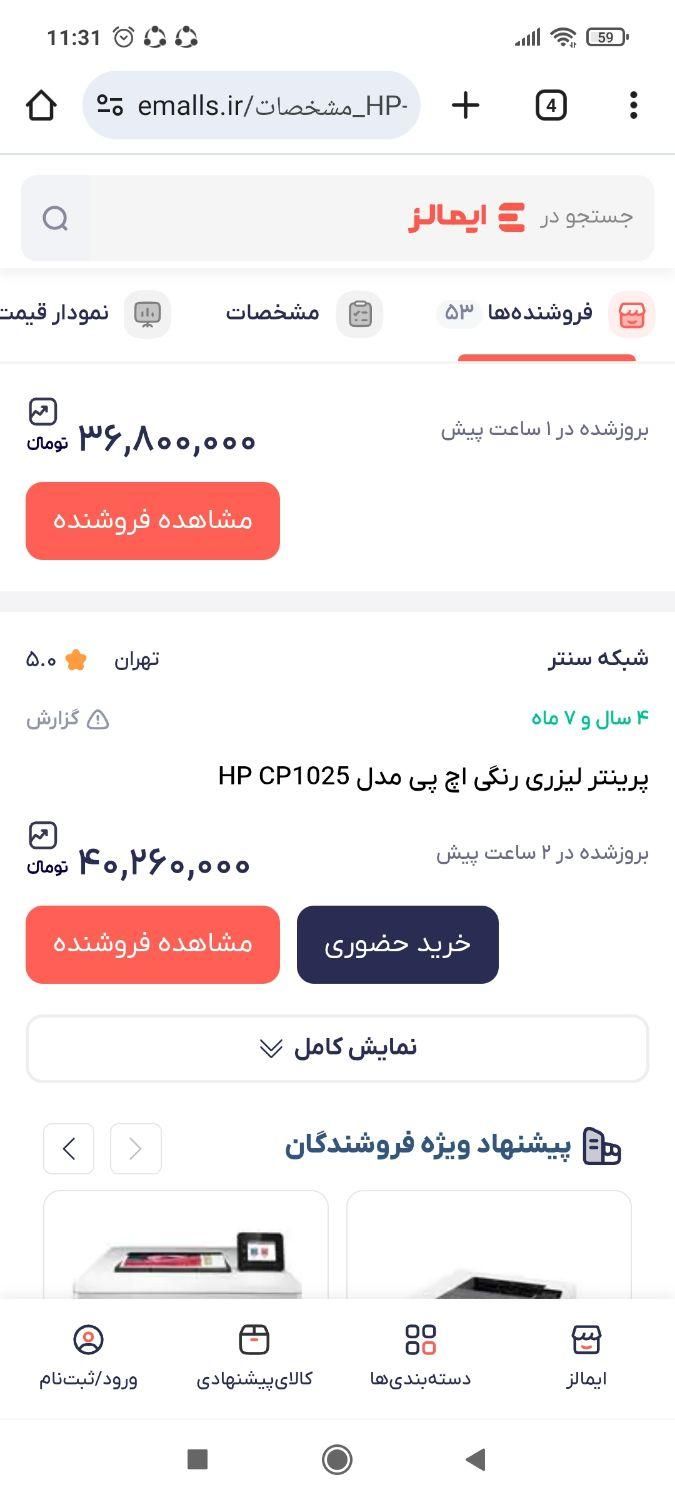675x1500 pixels.
Task: Open a new browser tab
Action: 465,105
